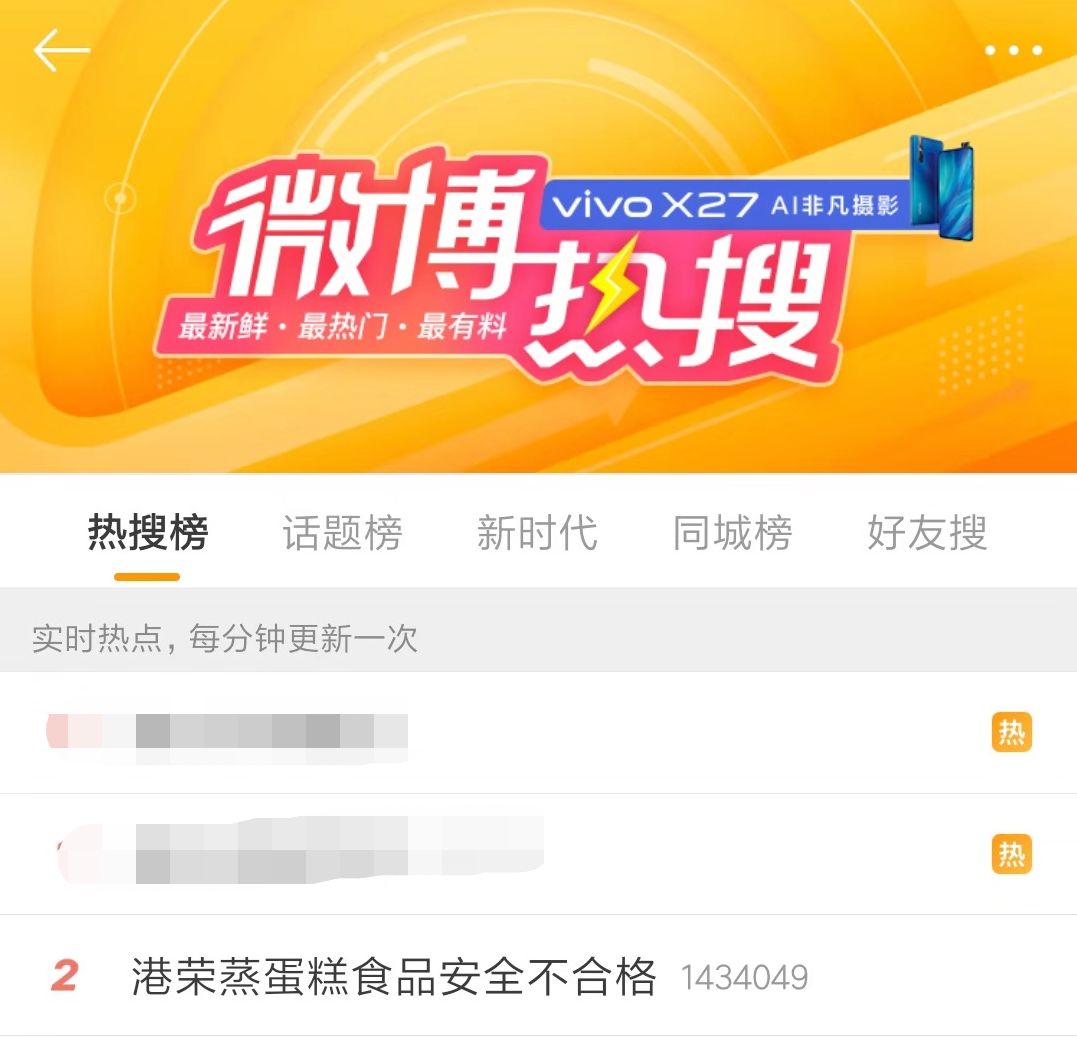The height and width of the screenshot is (1037, 1077).
Task: Open the 同城榜 tab
Action: tap(732, 532)
